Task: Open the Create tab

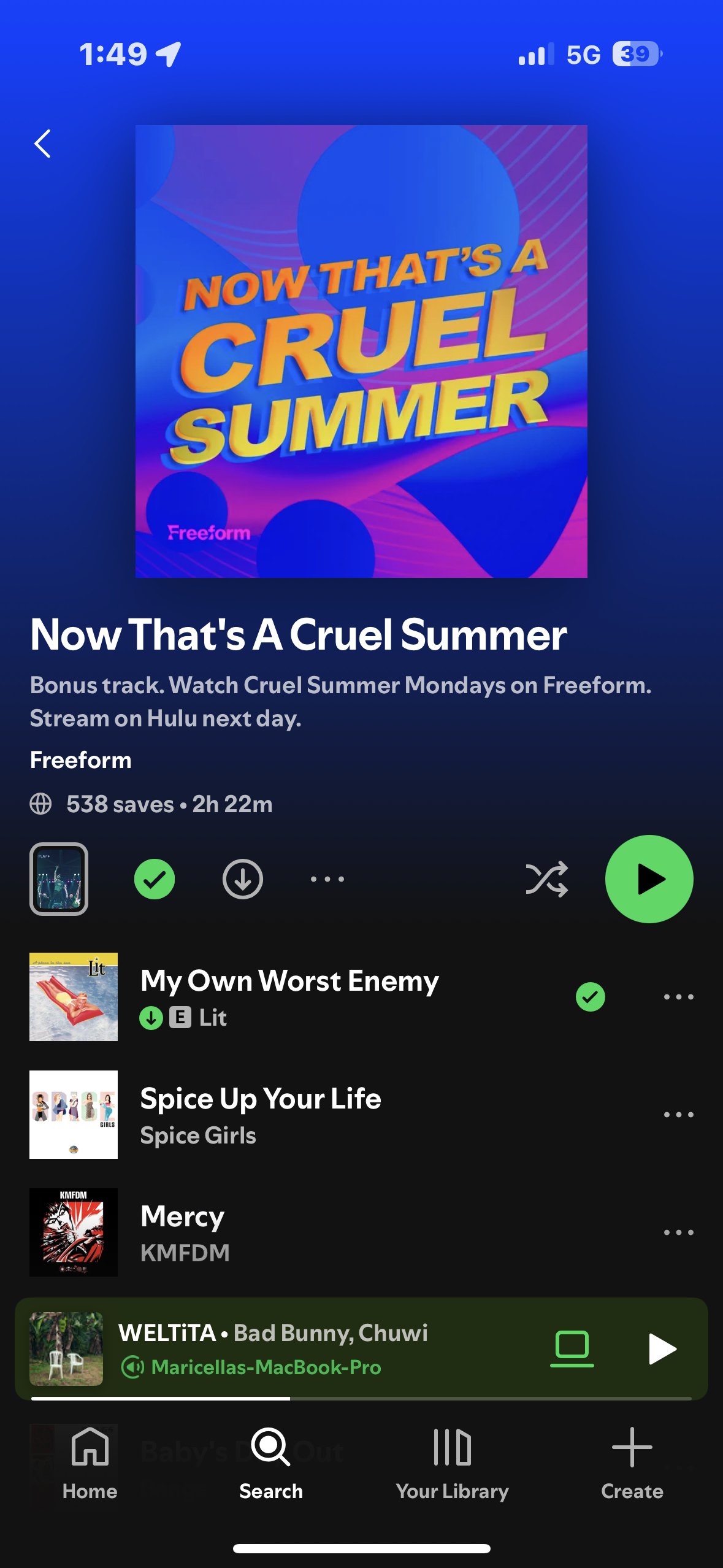Action: click(632, 1463)
